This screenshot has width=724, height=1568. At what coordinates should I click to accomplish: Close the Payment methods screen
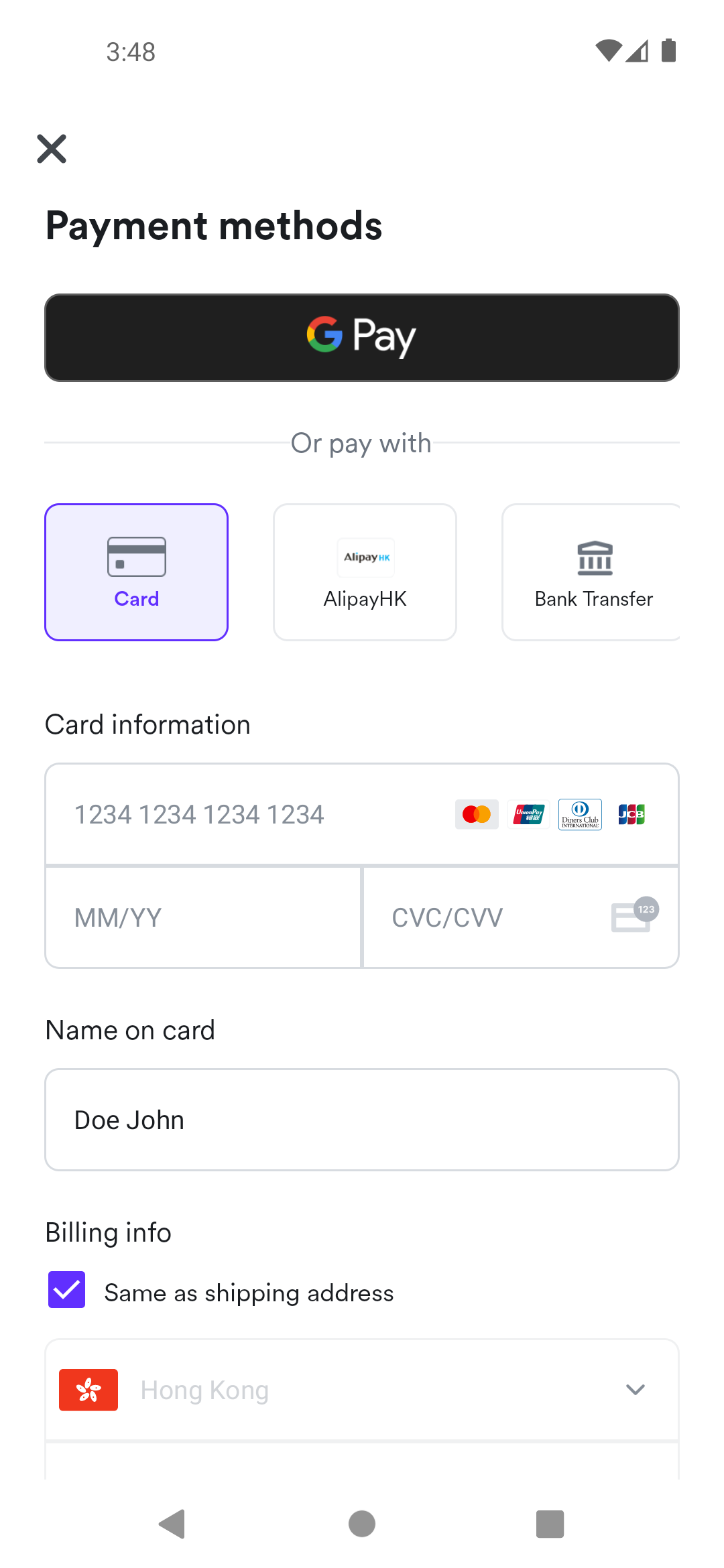[52, 149]
